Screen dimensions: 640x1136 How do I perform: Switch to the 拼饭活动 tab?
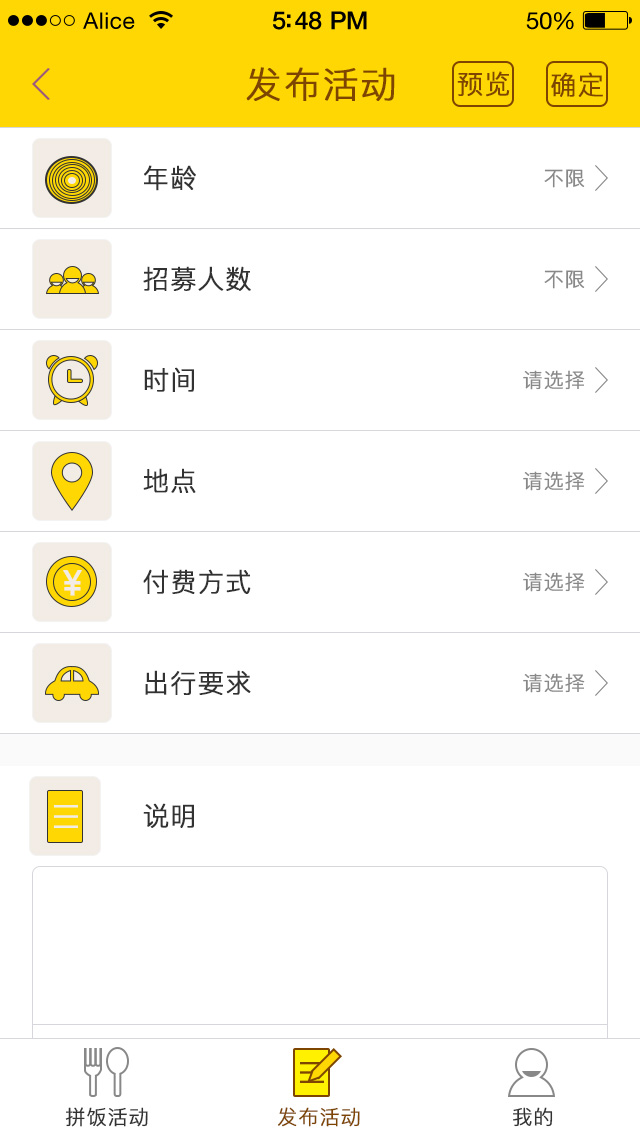click(107, 1088)
